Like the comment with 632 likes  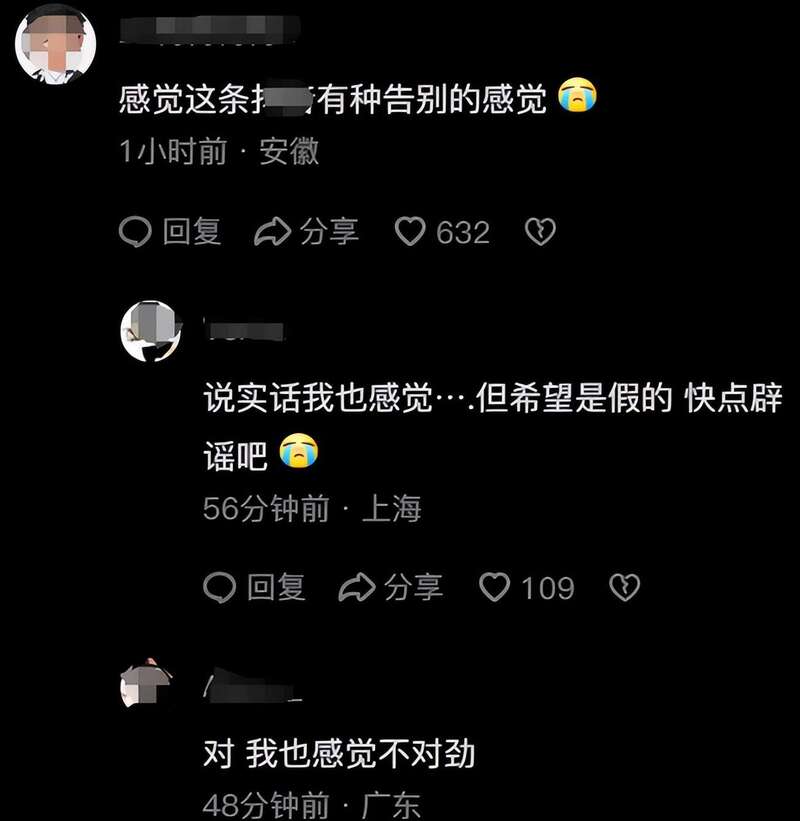pos(411,232)
